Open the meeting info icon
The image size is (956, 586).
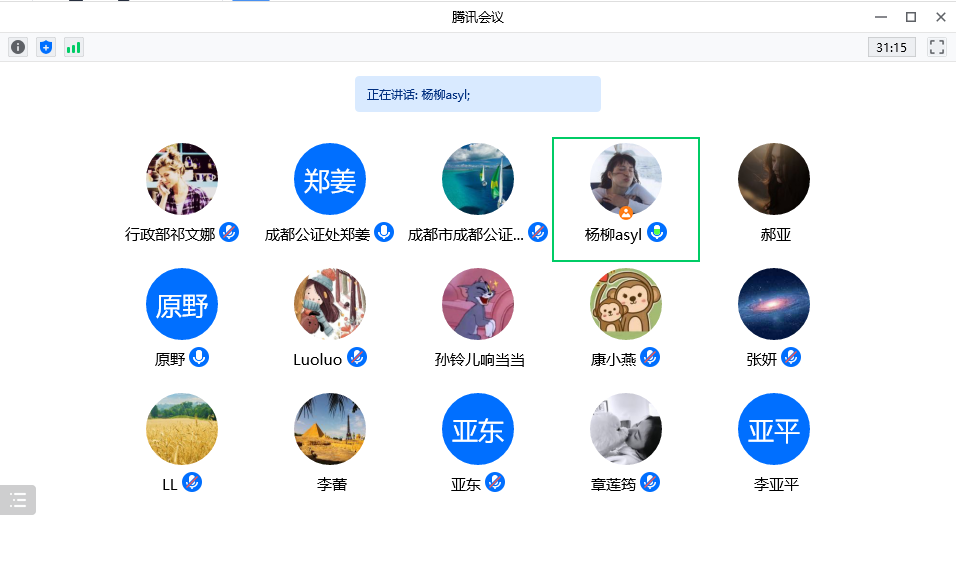click(18, 47)
